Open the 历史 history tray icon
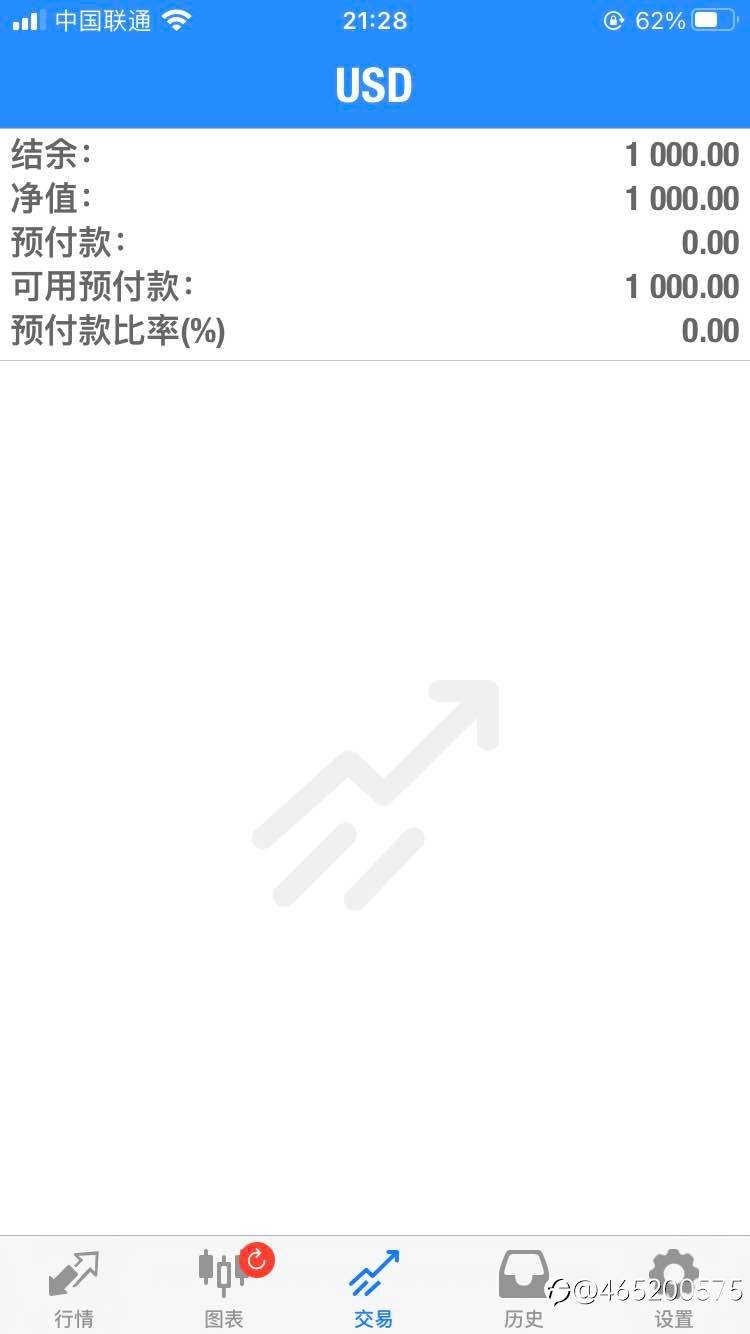The height and width of the screenshot is (1334, 750). [x=522, y=1272]
